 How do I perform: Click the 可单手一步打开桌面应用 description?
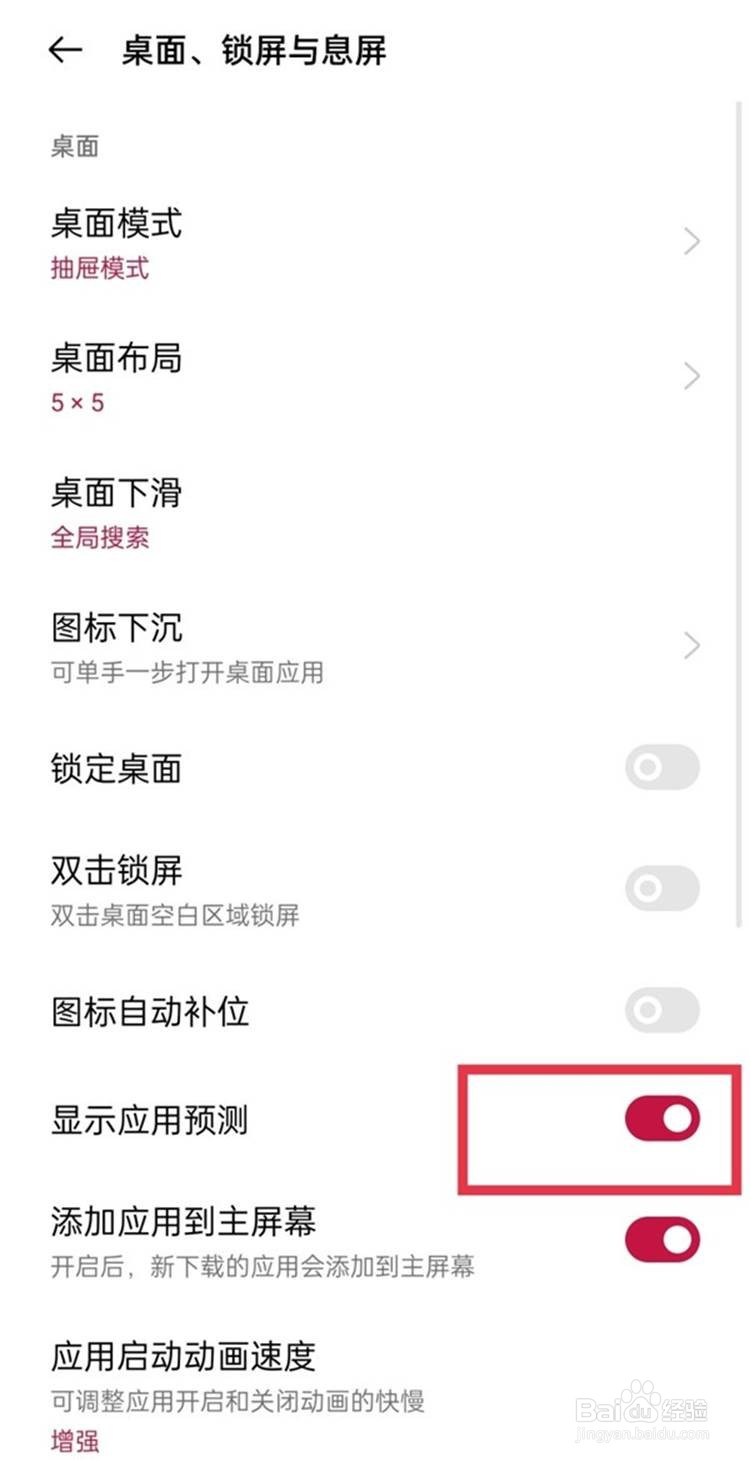click(x=185, y=673)
